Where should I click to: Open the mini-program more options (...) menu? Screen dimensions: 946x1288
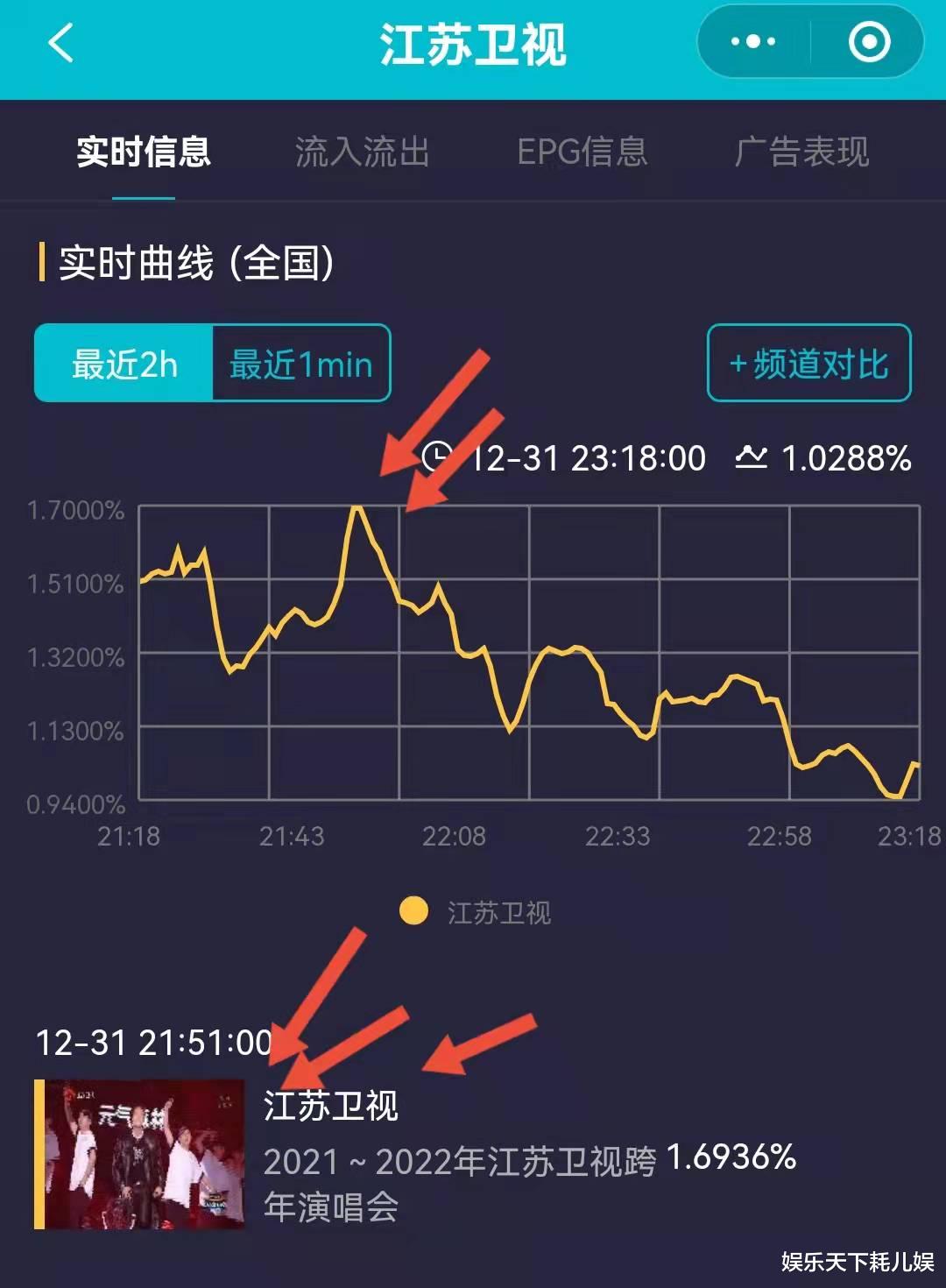[754, 41]
